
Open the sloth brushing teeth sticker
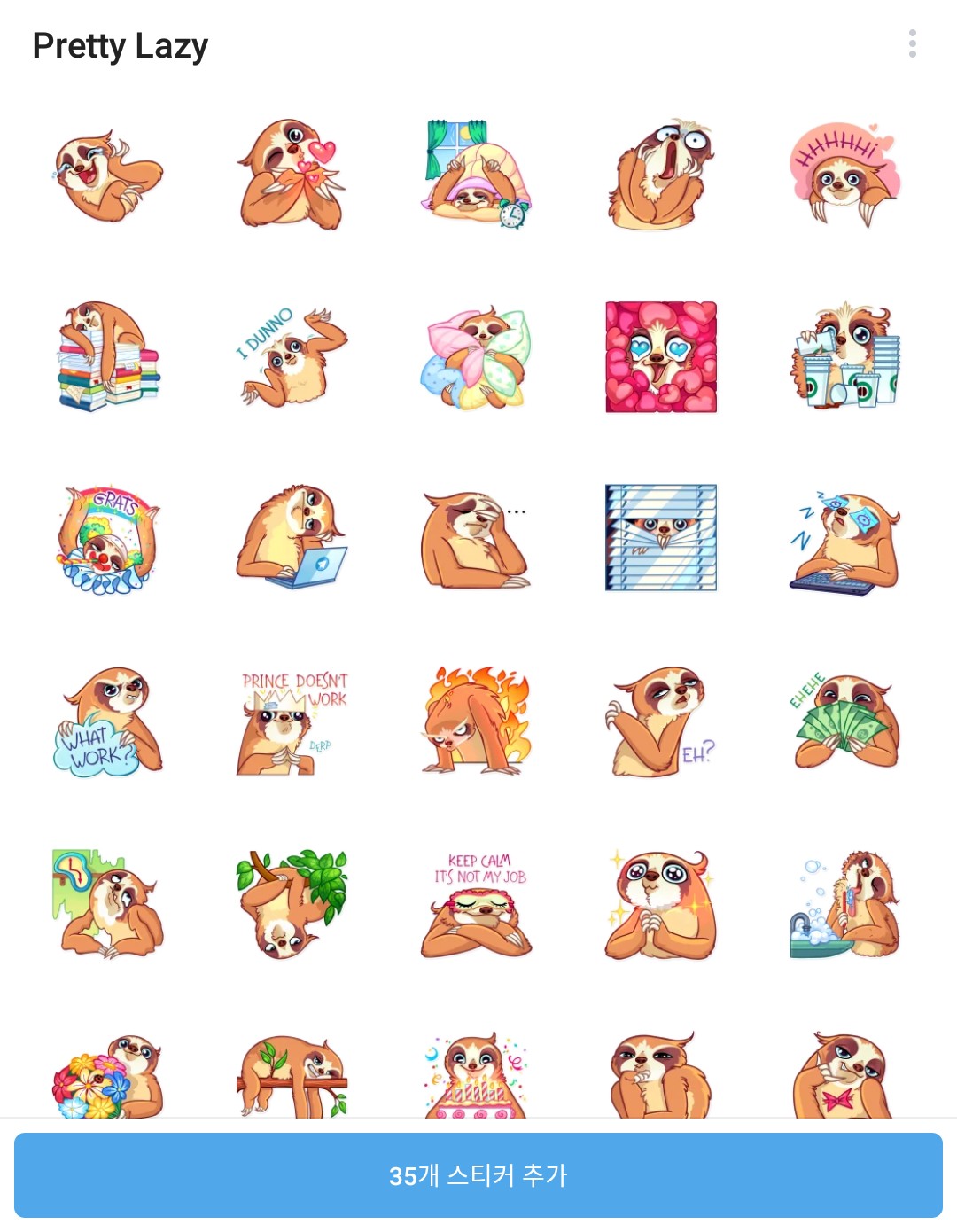844,905
